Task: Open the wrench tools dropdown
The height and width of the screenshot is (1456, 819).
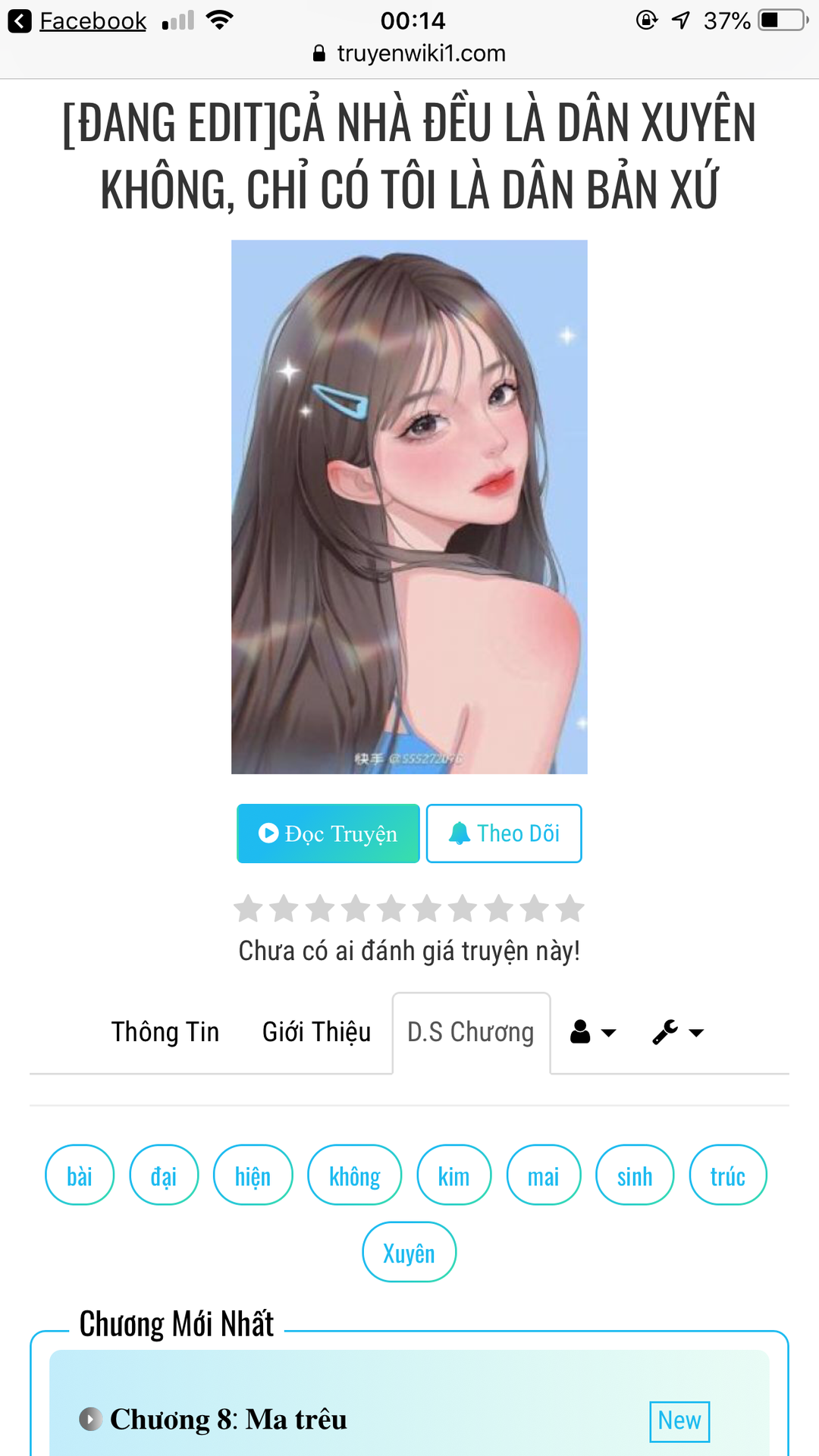Action: click(x=678, y=1032)
